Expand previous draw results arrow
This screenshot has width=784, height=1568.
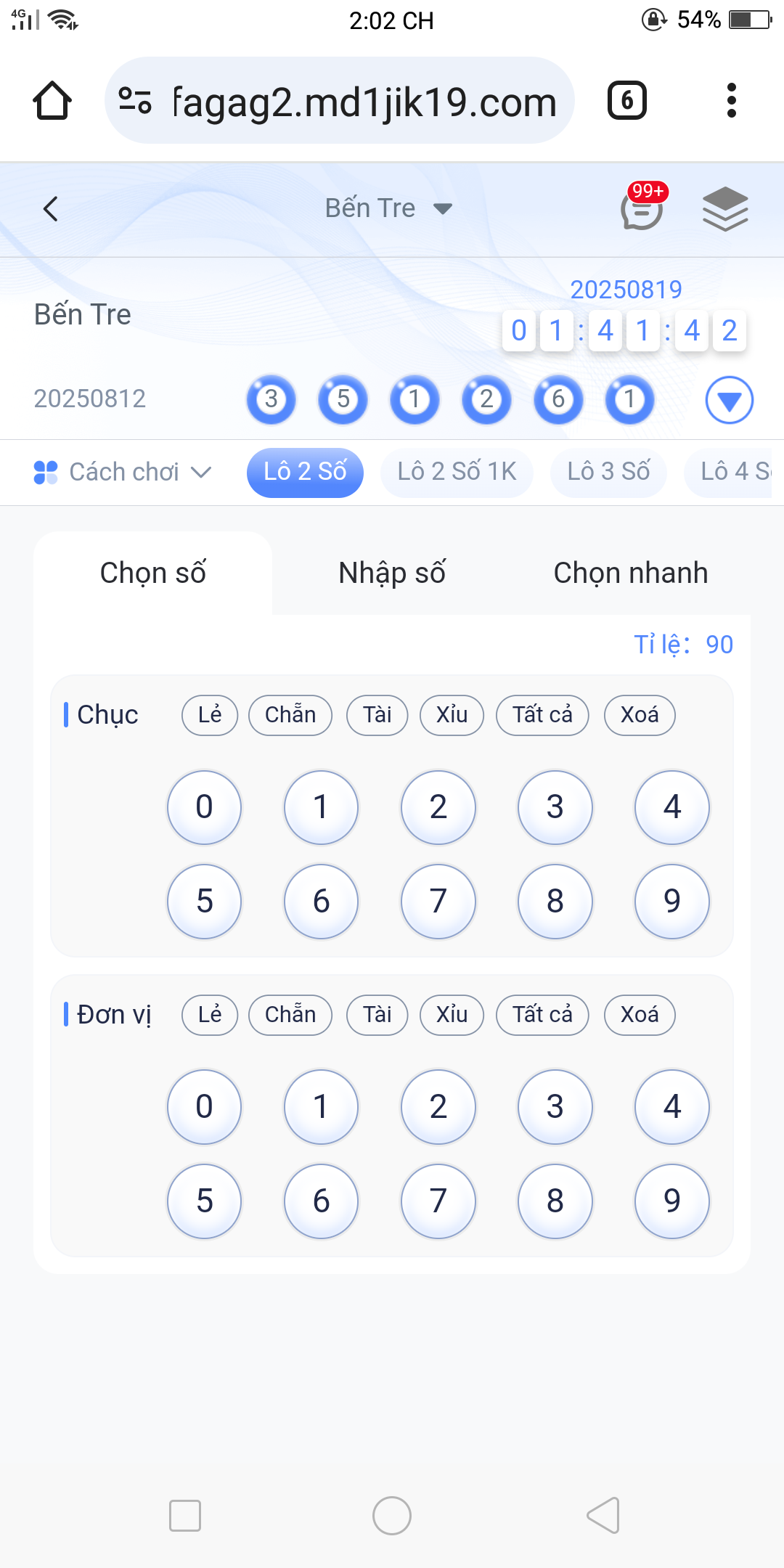point(729,400)
